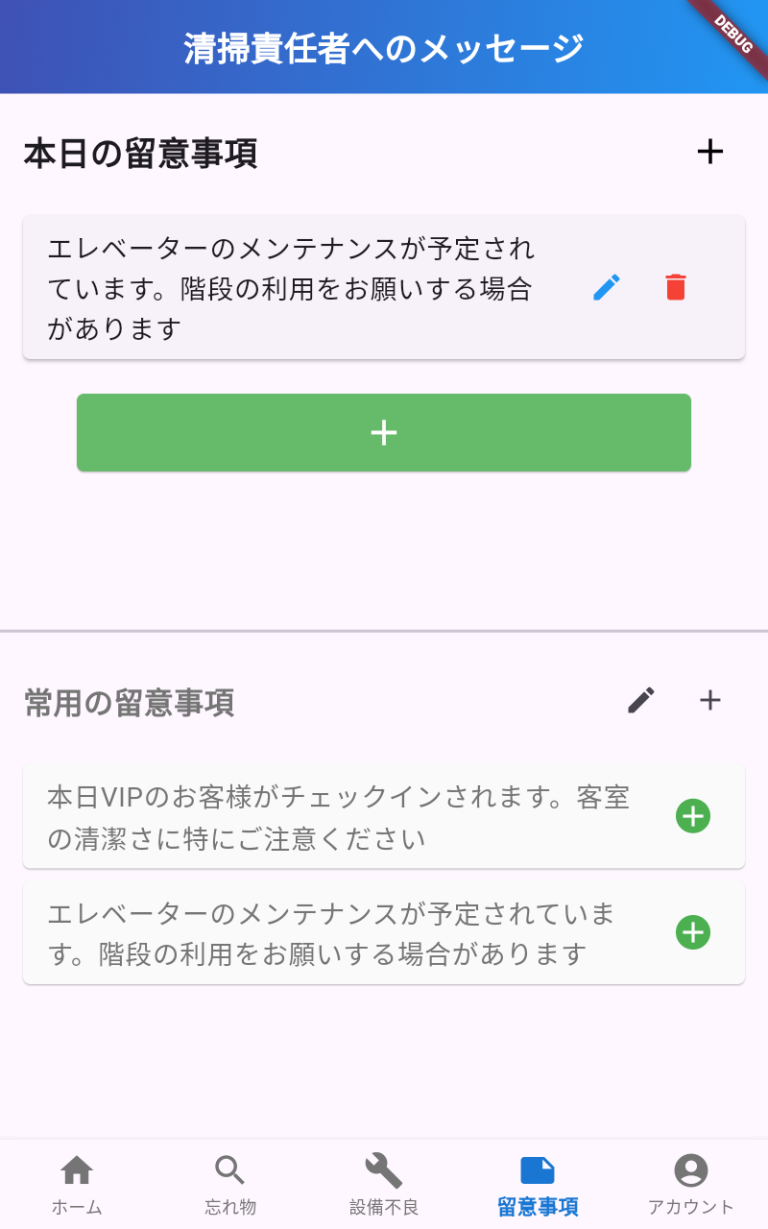This screenshot has width=768, height=1229.
Task: Click the 清掃責任者へのメッセージ header title
Action: click(383, 45)
